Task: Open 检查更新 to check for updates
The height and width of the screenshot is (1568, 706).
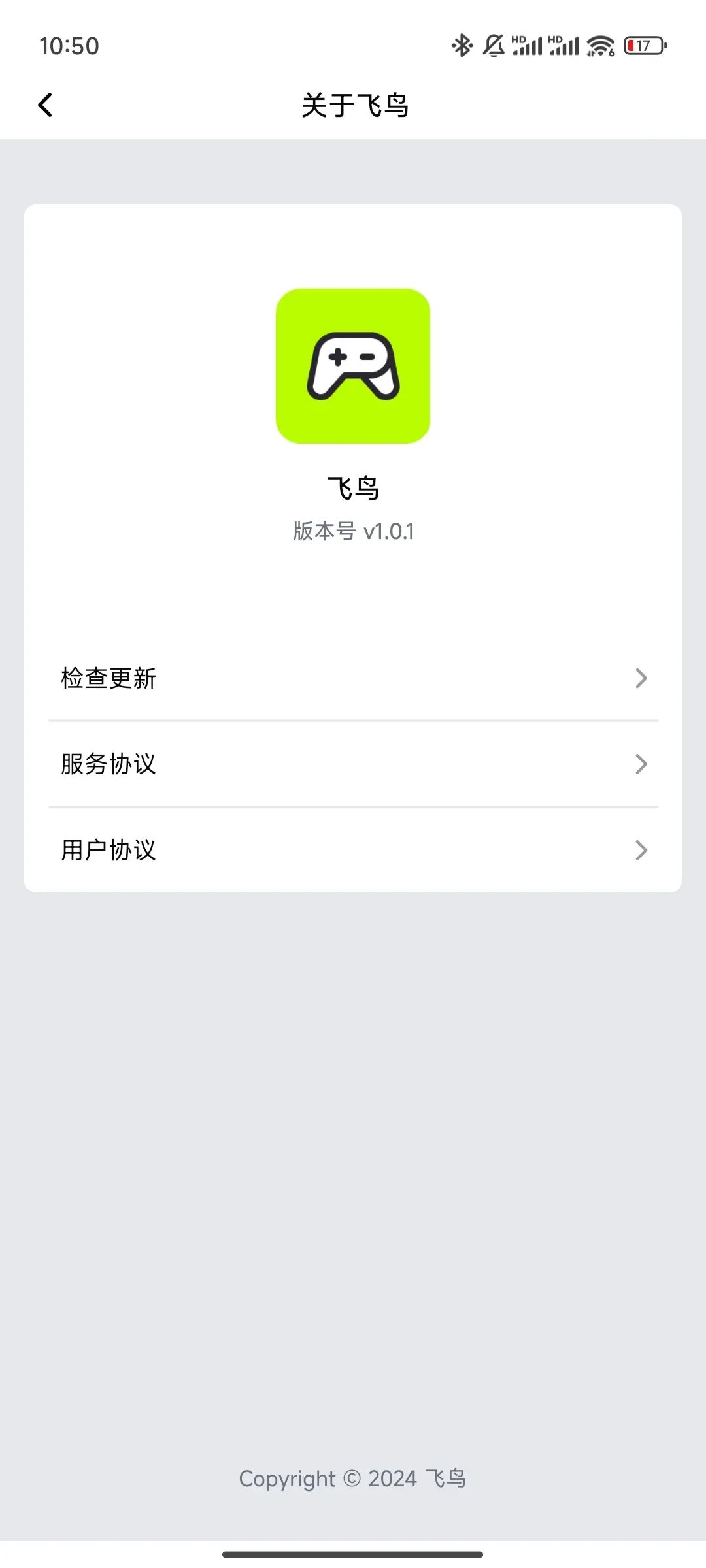Action: coord(353,678)
